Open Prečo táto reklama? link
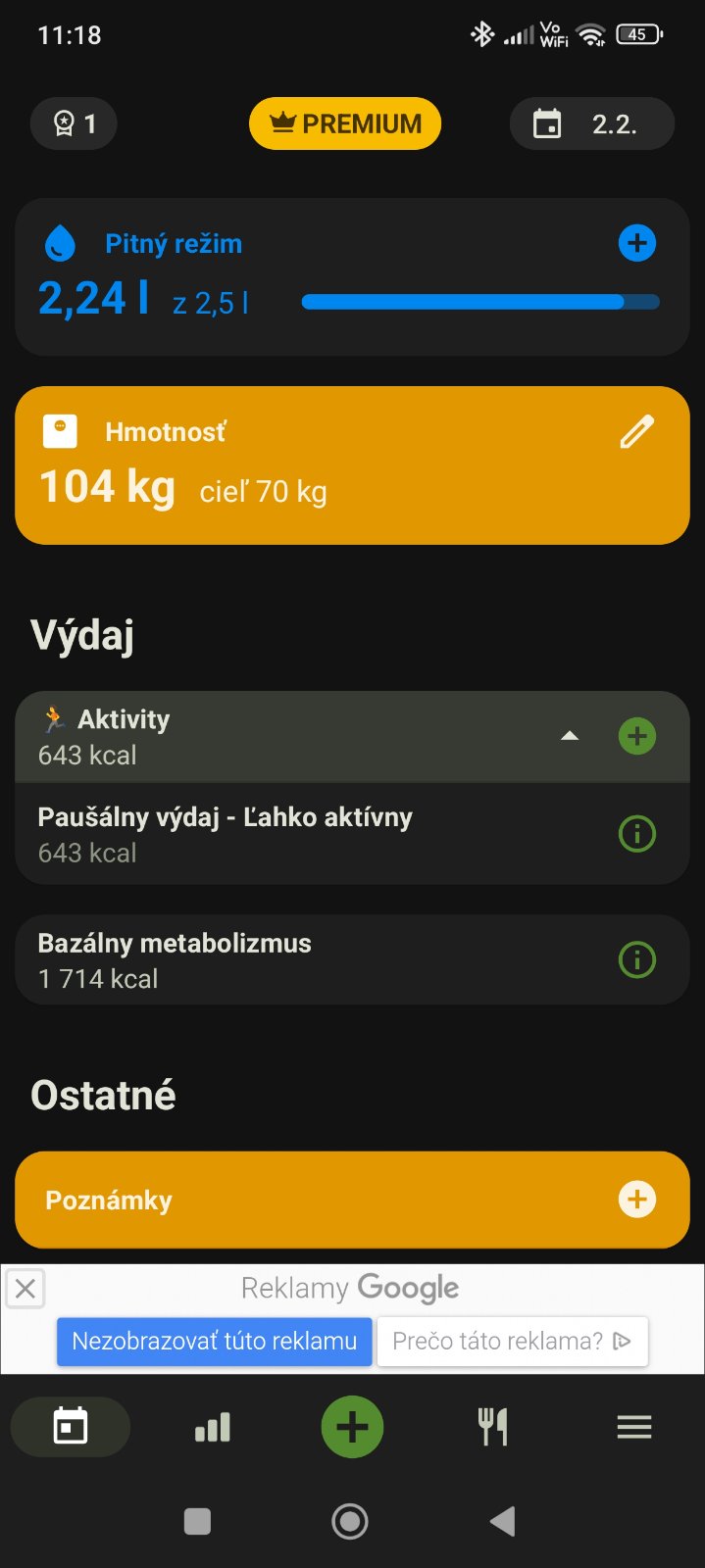 click(x=511, y=1342)
